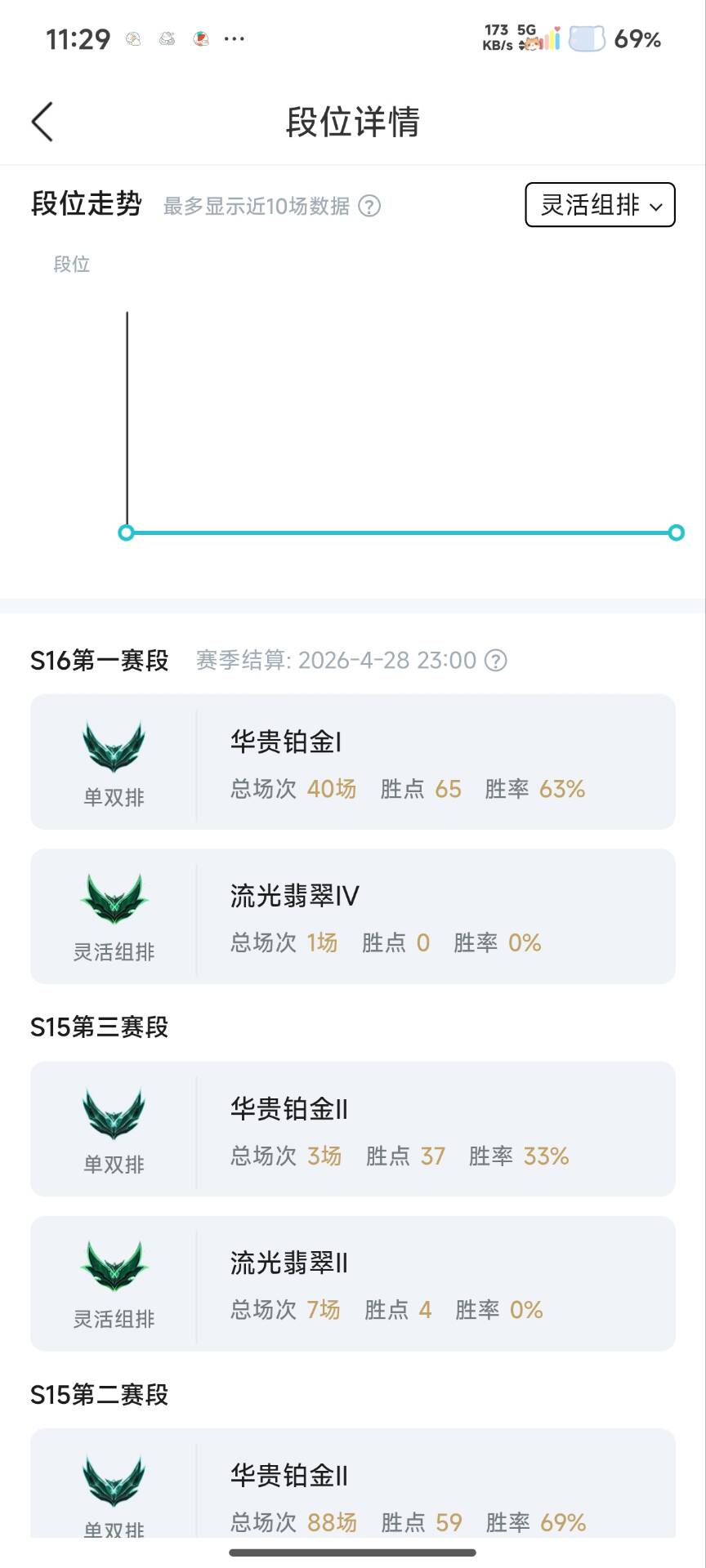Select the first data point on chart
Image resolution: width=706 pixels, height=1568 pixels.
click(x=127, y=532)
